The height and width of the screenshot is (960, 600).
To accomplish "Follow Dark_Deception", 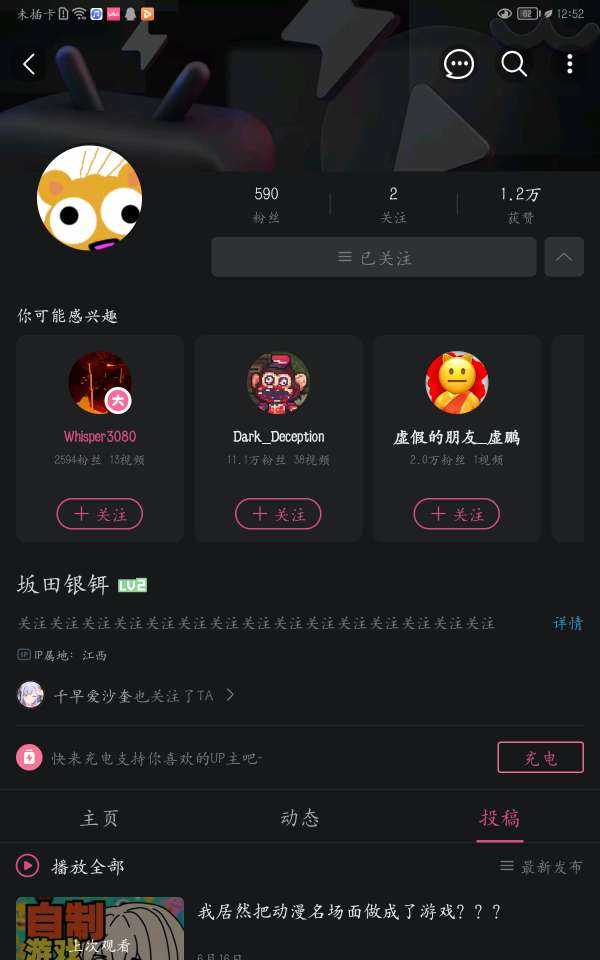I will click(278, 514).
